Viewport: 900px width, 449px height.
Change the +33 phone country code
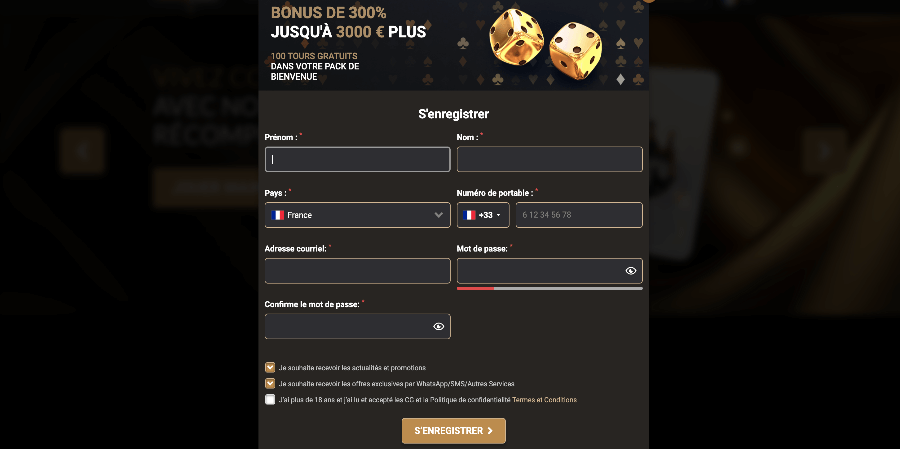coord(483,215)
